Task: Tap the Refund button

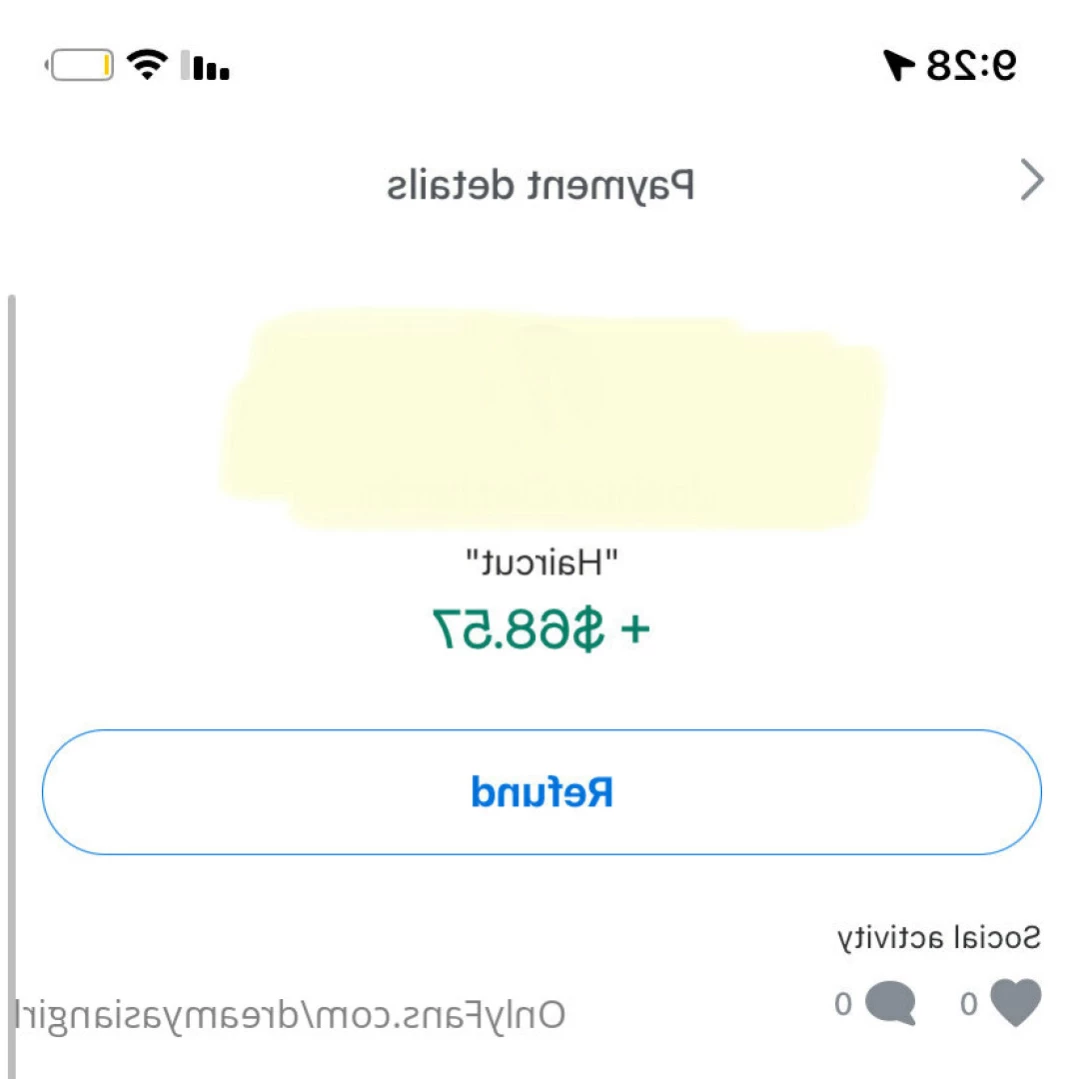Action: click(x=541, y=792)
